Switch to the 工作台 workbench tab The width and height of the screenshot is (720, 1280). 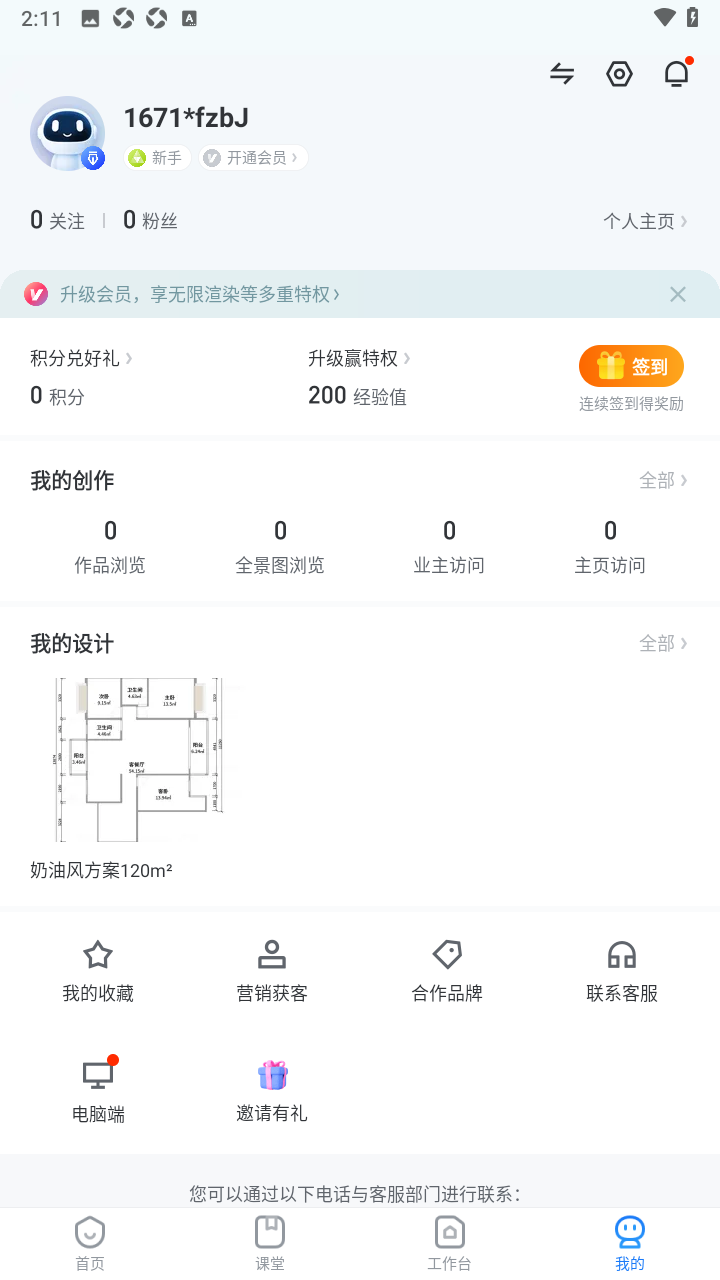(x=450, y=1244)
